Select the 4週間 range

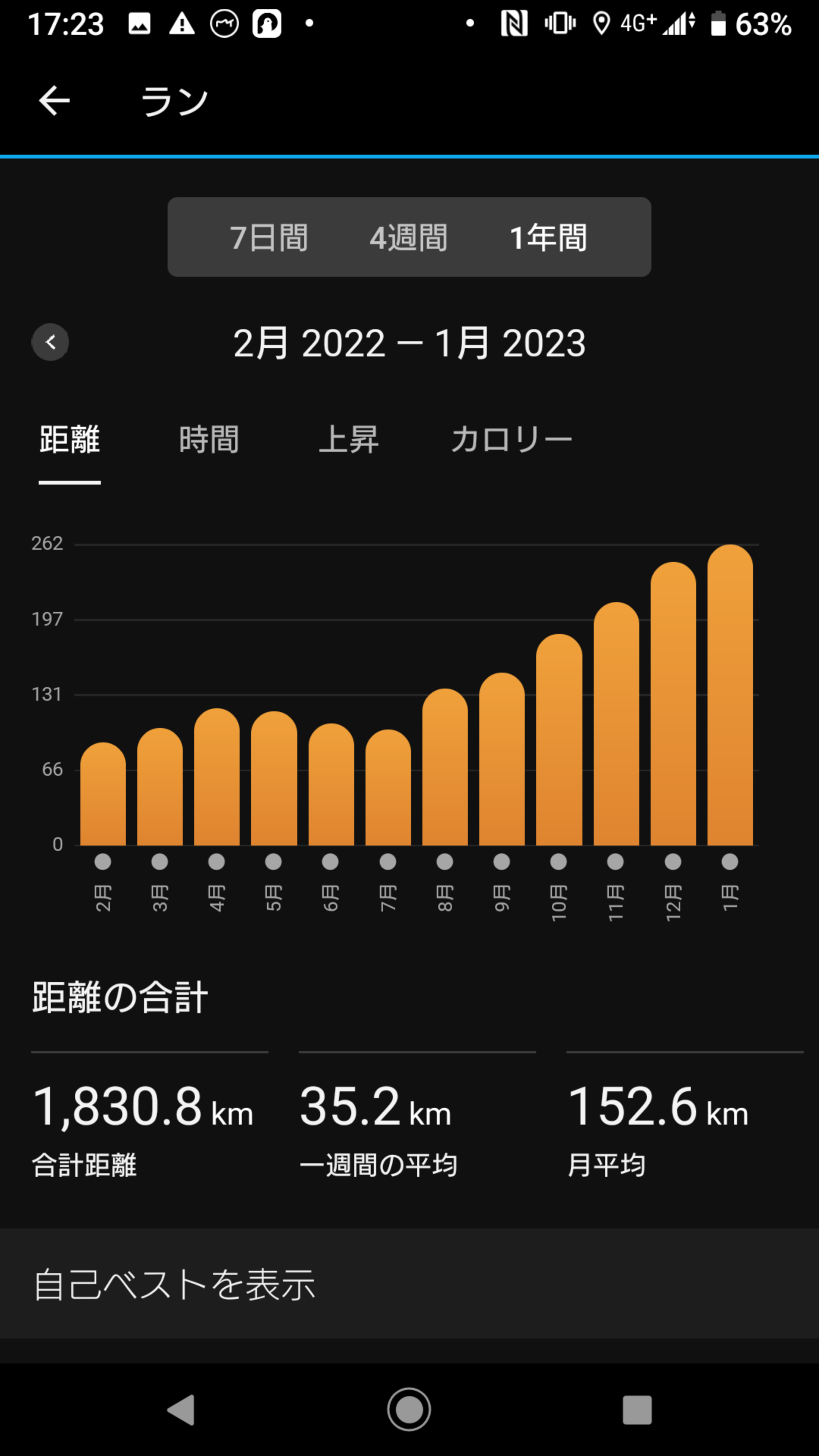coord(409,237)
